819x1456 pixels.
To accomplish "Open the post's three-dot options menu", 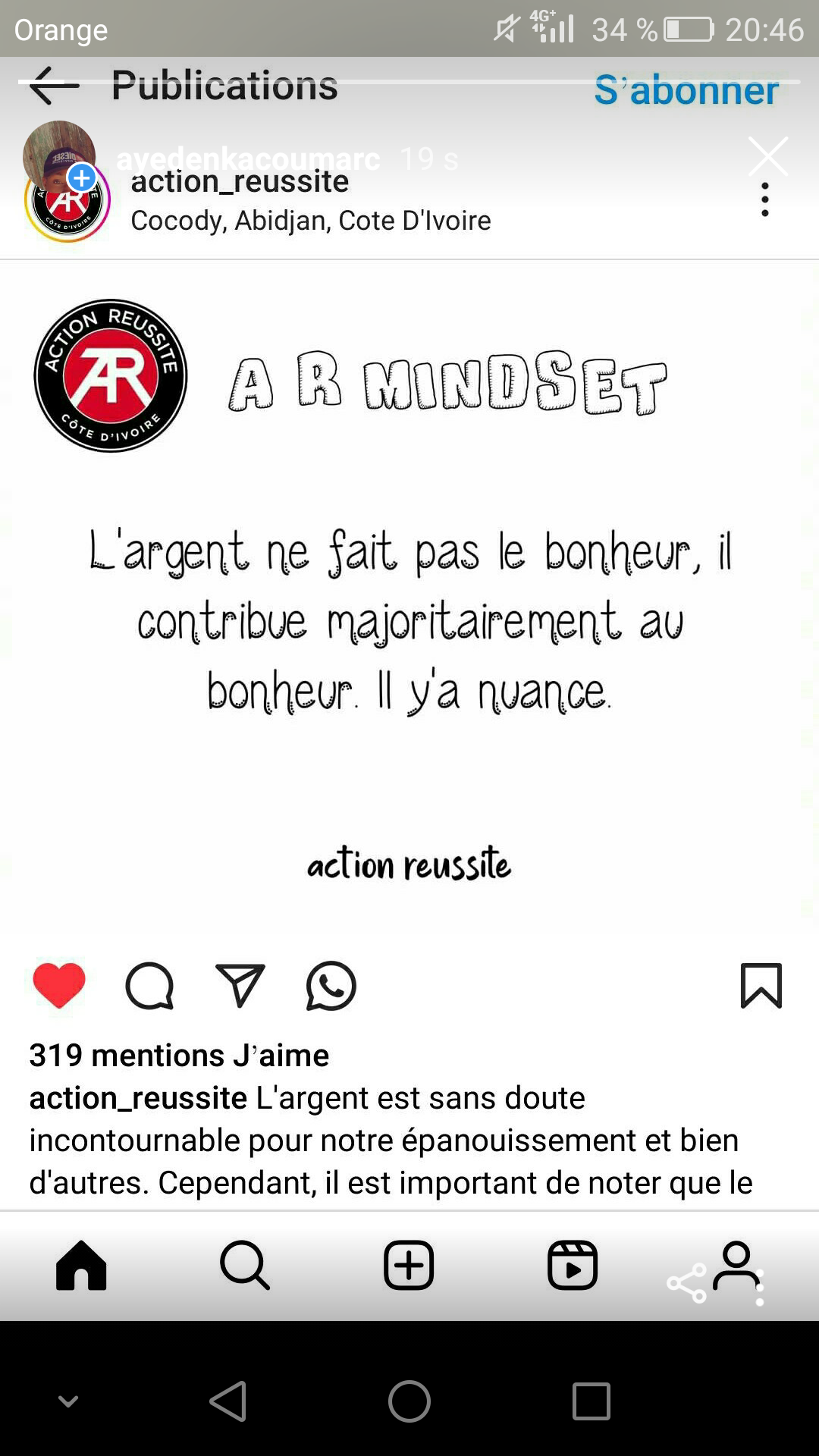I will (764, 199).
